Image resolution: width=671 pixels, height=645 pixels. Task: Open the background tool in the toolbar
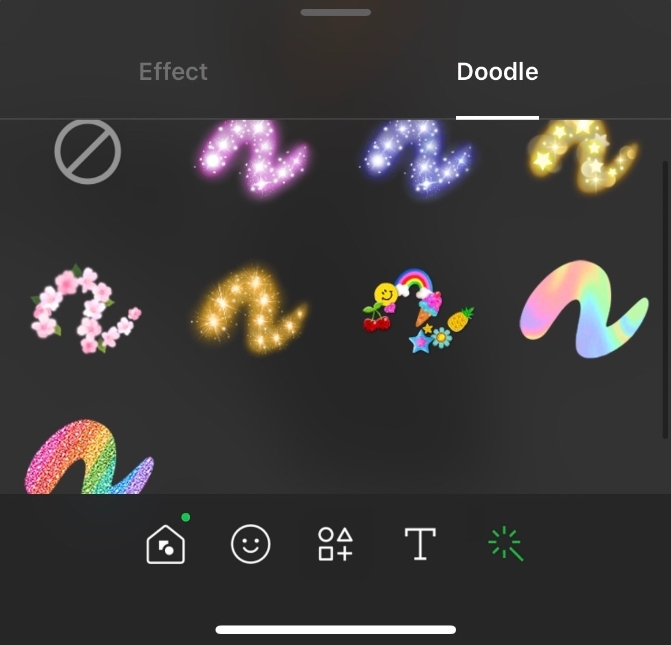coord(166,545)
